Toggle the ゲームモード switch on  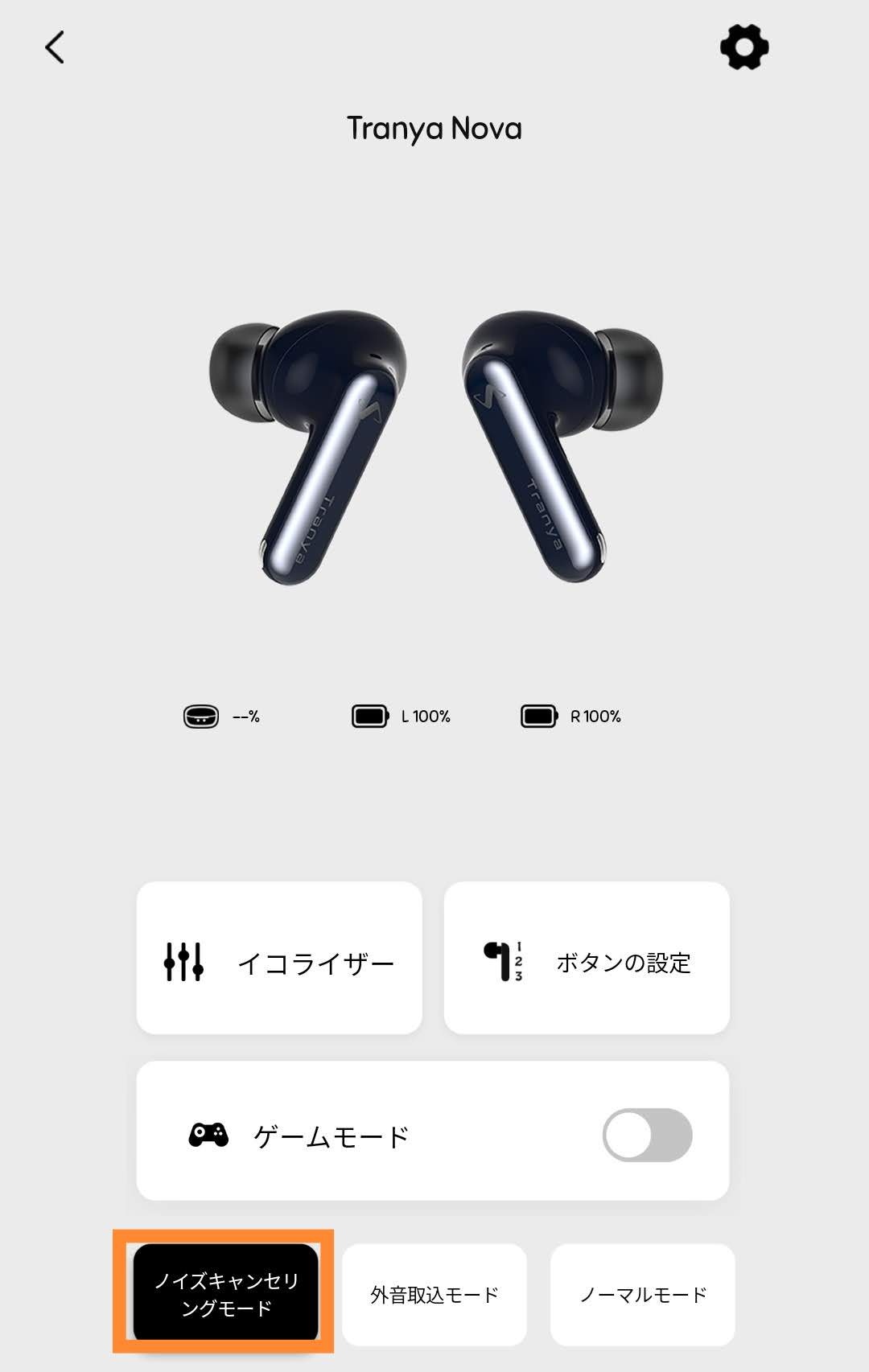(x=647, y=1135)
